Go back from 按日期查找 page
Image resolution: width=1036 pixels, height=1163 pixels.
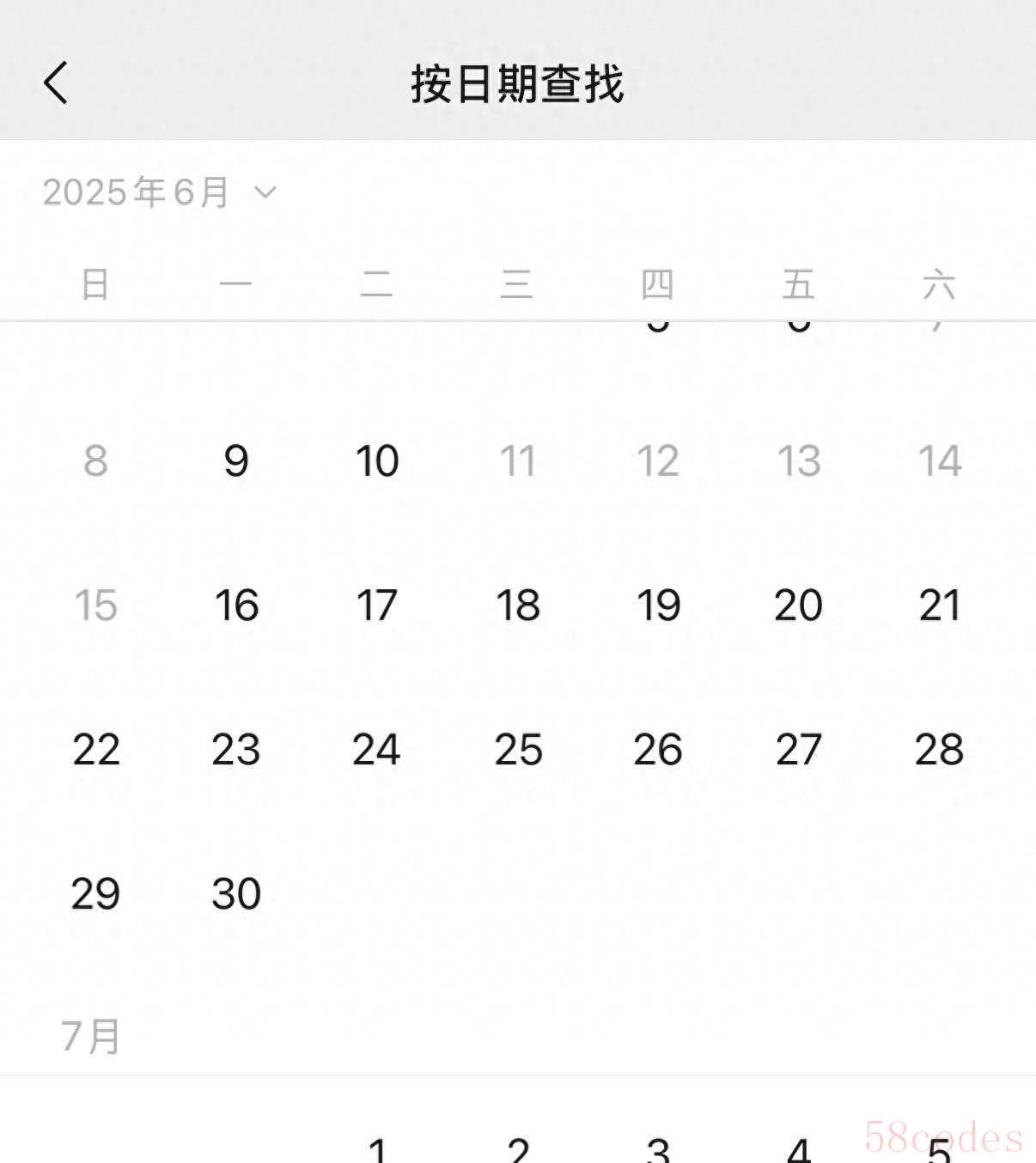pyautogui.click(x=56, y=83)
